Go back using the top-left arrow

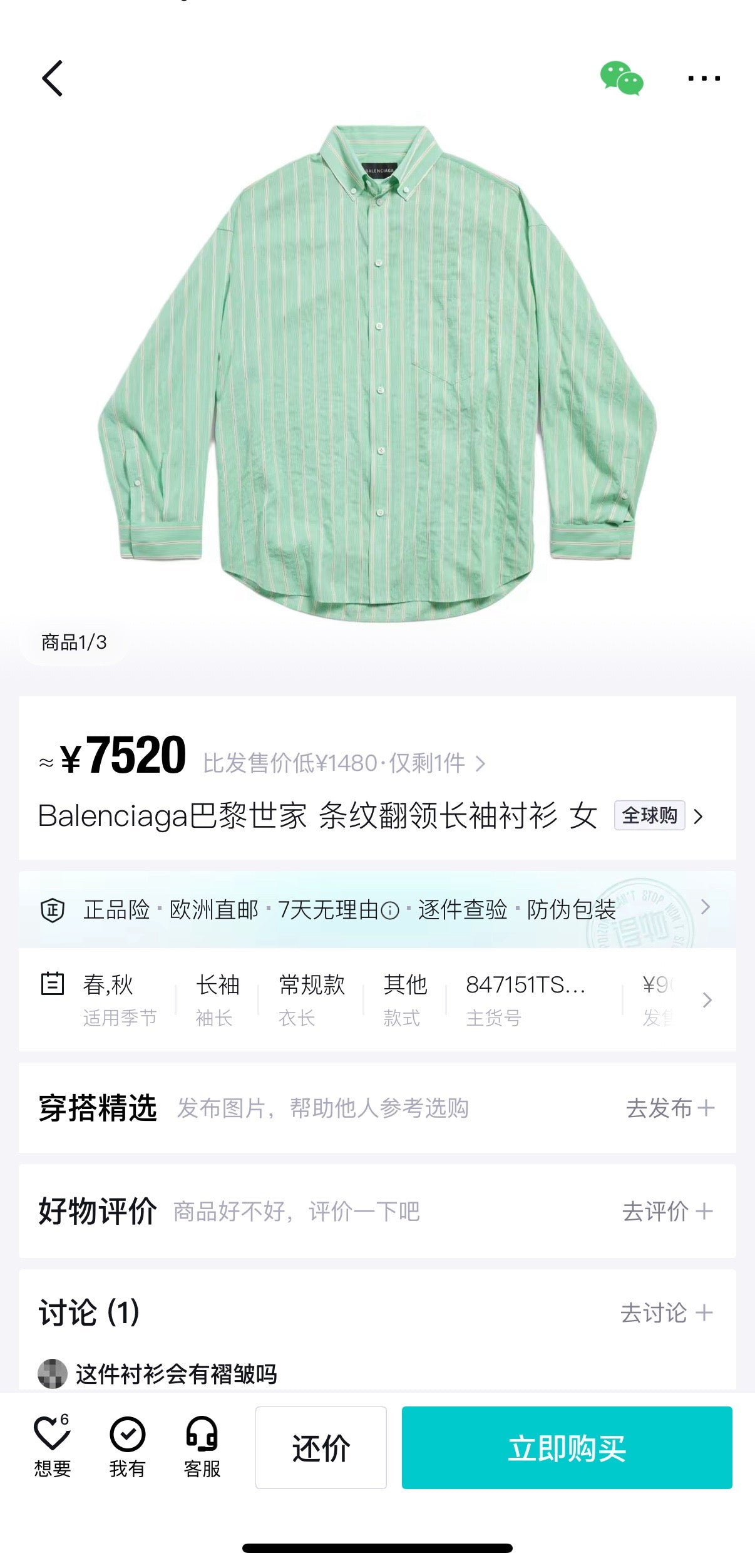coord(53,78)
